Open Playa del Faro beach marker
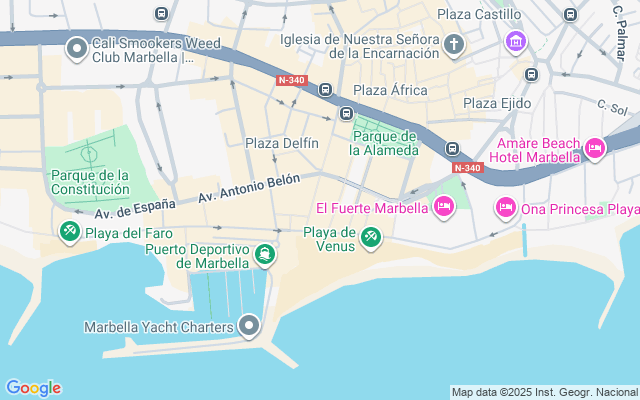640x400 pixels. [x=70, y=232]
